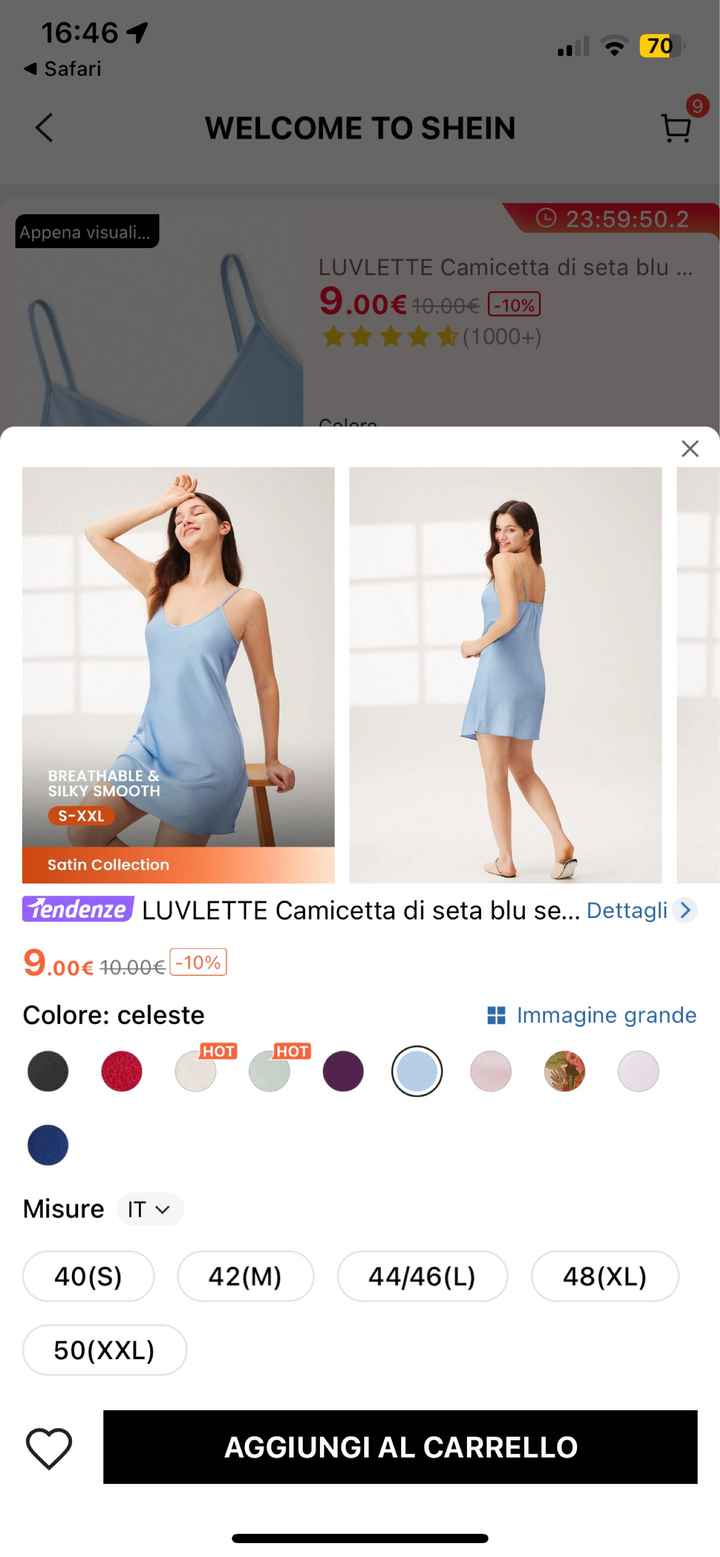Image resolution: width=720 pixels, height=1557 pixels.
Task: Tap AGGIUNGI AL CARRELLO
Action: point(400,1446)
